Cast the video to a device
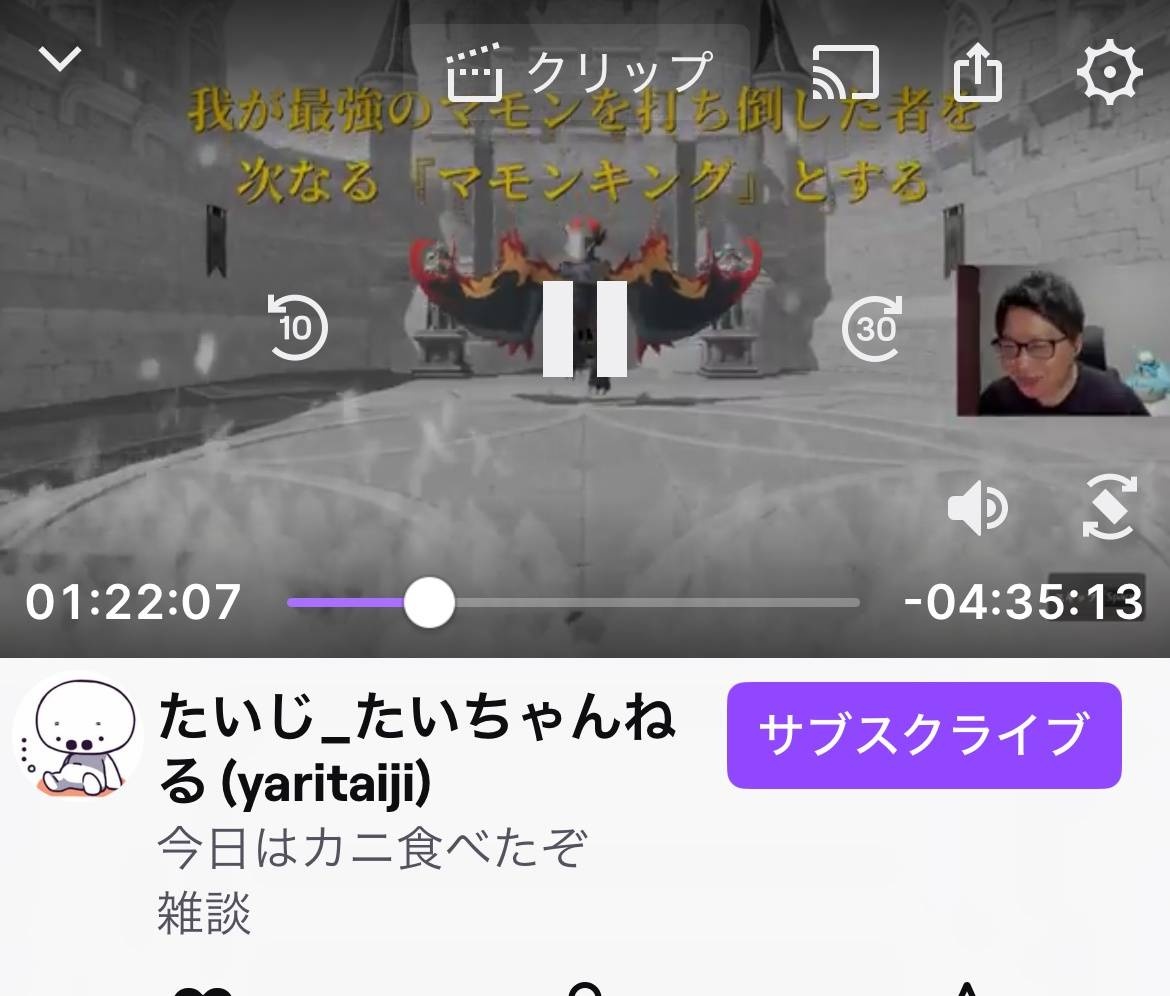Image resolution: width=1170 pixels, height=996 pixels. tap(845, 72)
